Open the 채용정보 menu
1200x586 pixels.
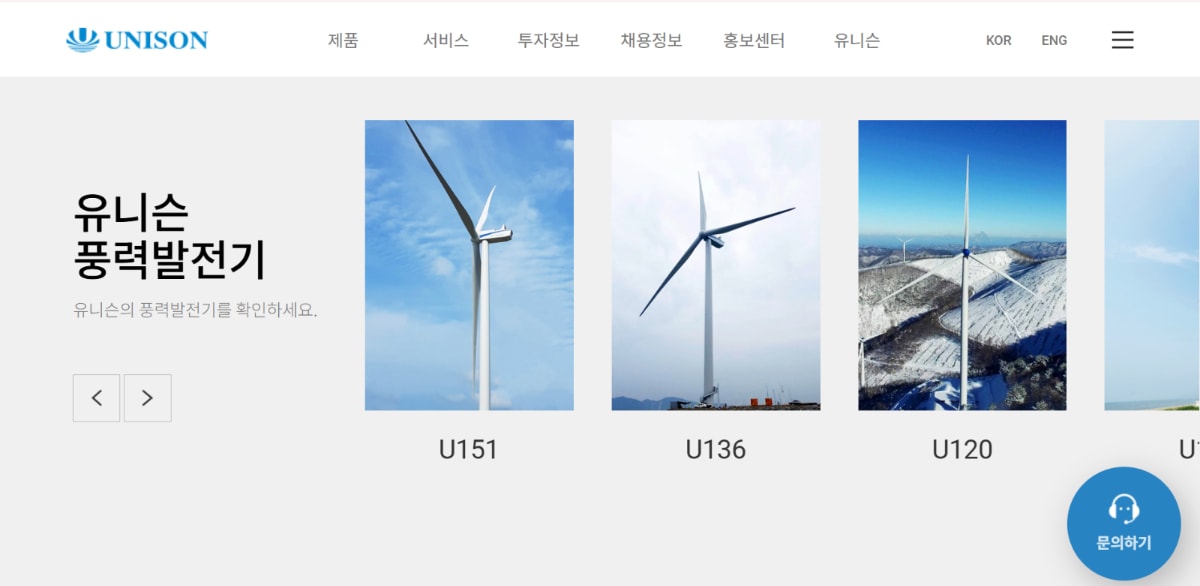coord(651,41)
